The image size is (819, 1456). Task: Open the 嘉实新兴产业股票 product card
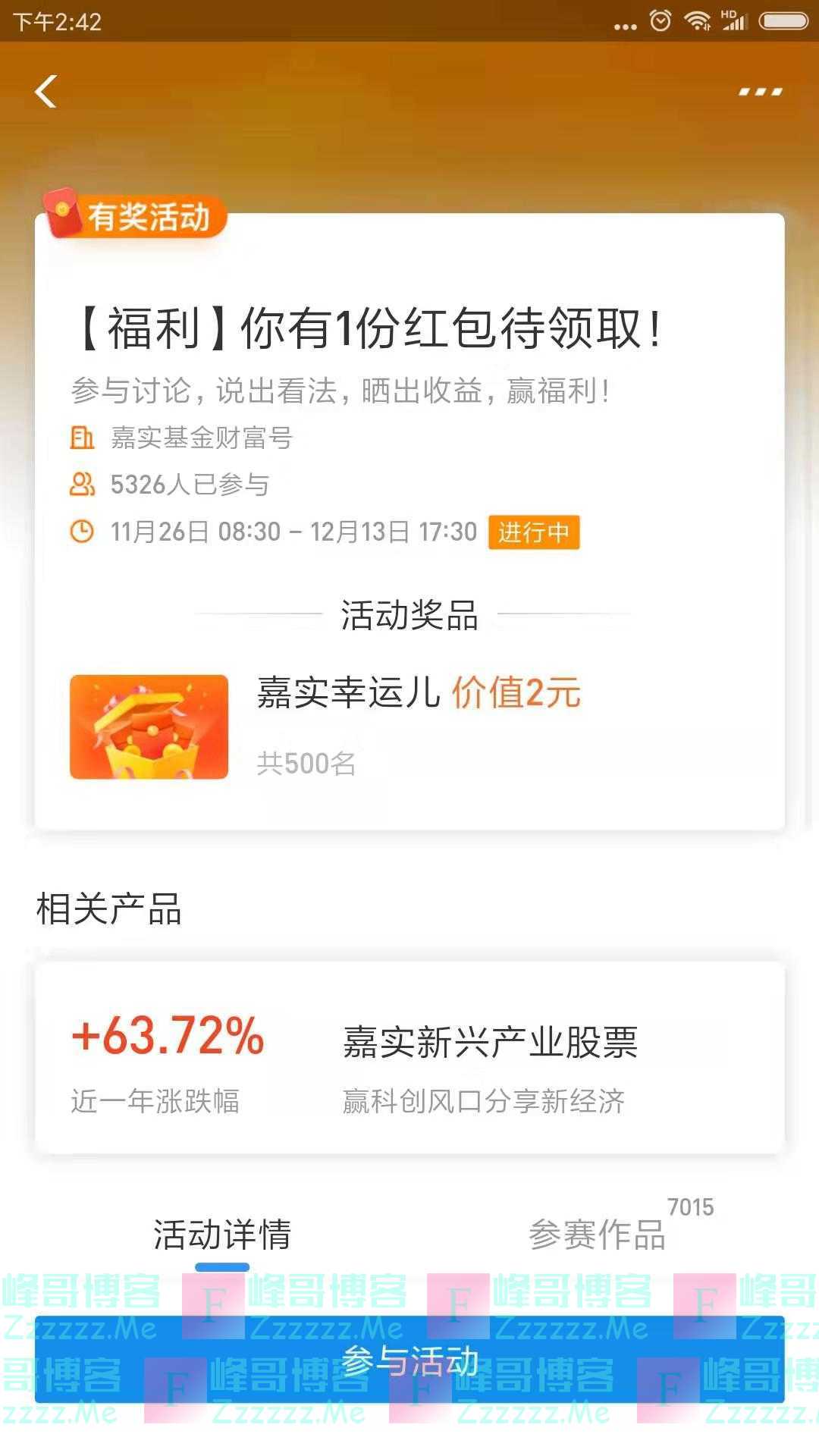tap(409, 1058)
